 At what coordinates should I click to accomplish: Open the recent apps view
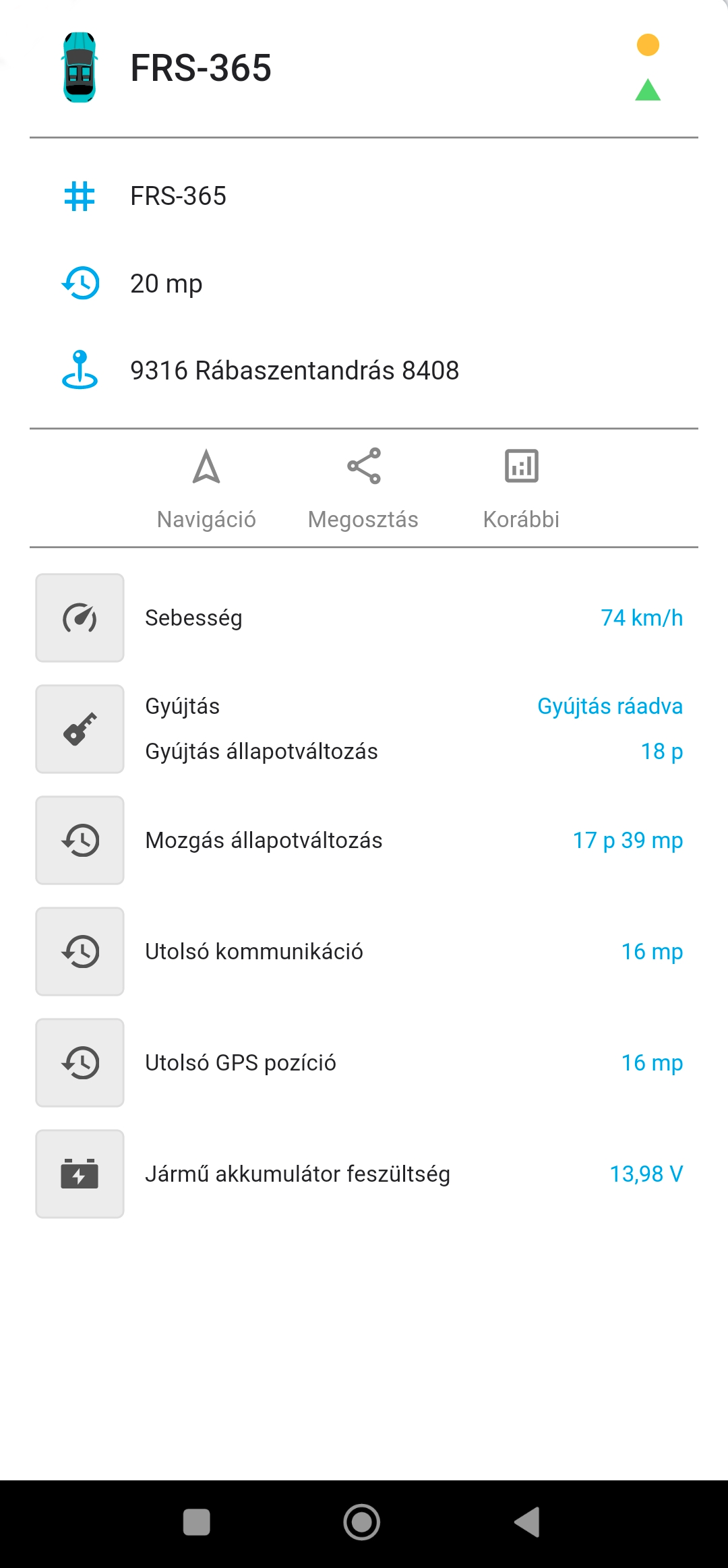pos(197,1521)
